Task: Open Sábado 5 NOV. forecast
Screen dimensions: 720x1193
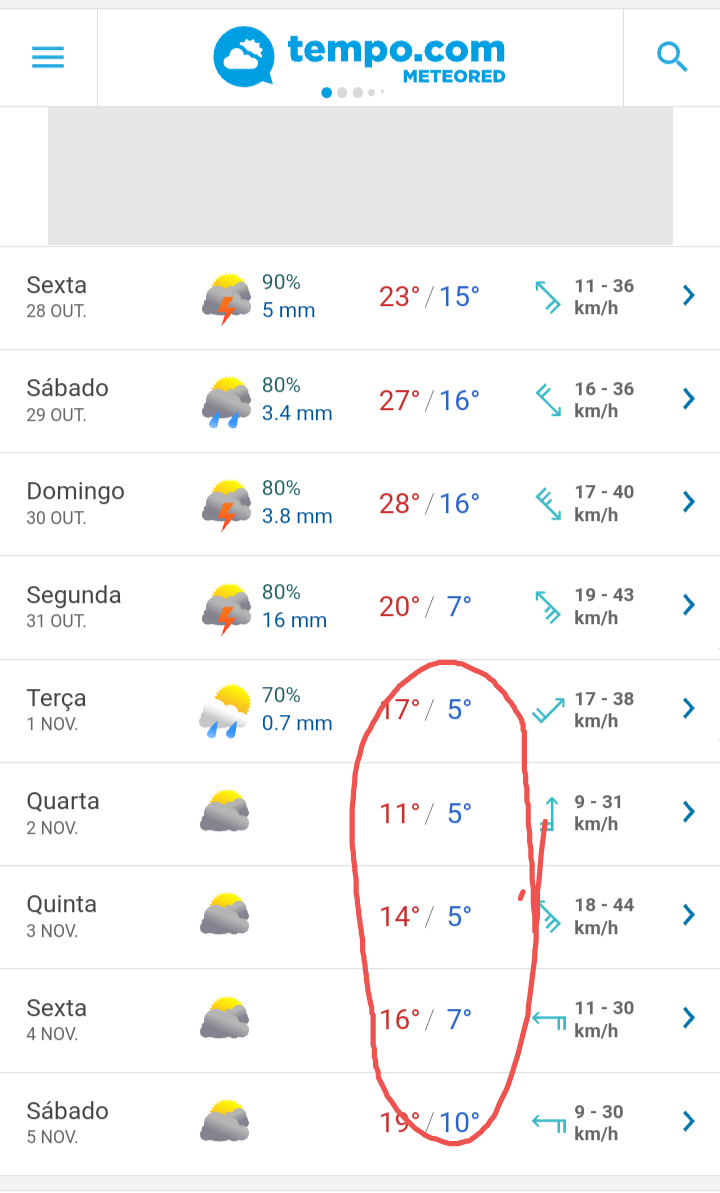Action: (360, 1125)
